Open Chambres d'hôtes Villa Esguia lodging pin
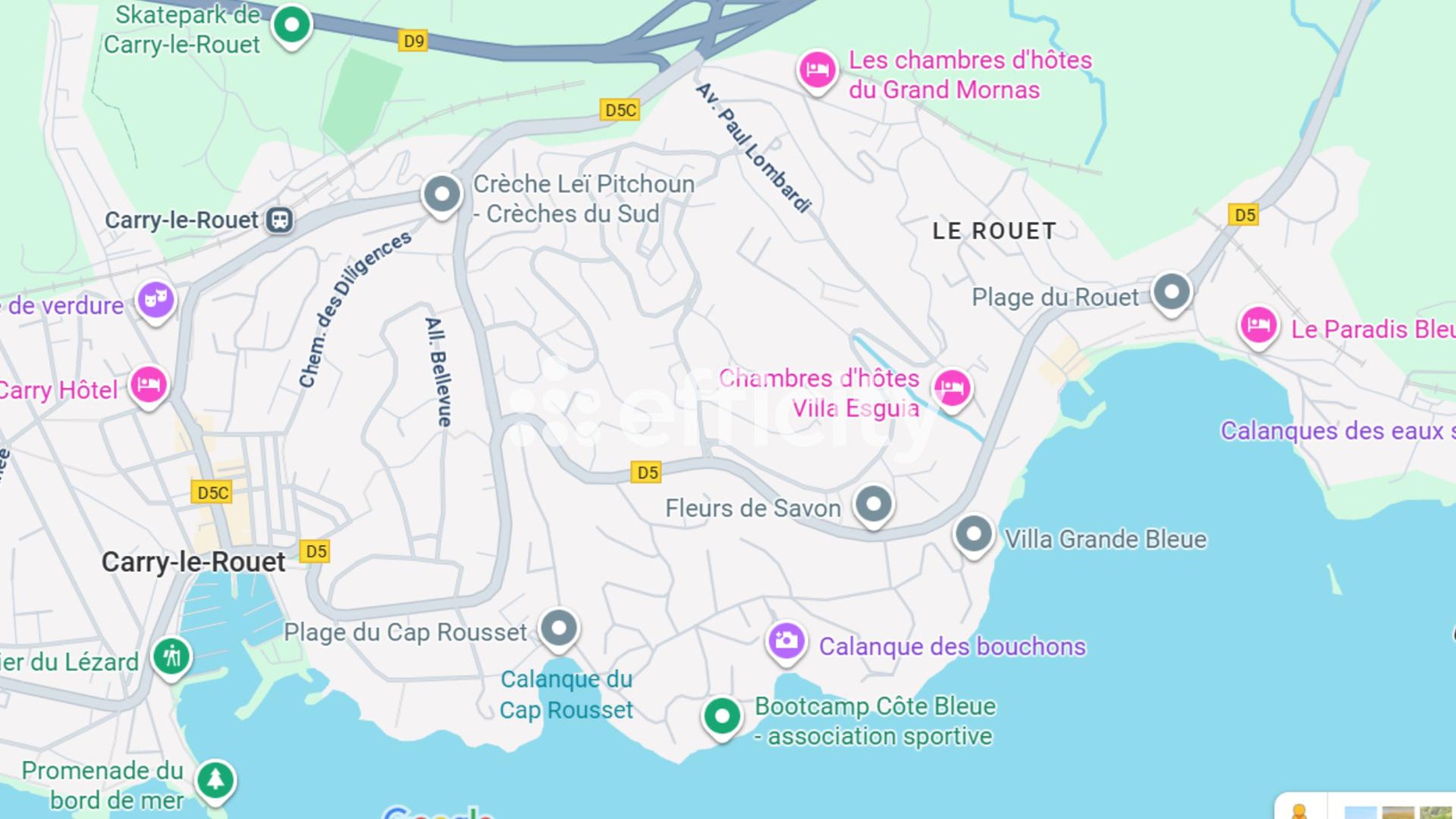The width and height of the screenshot is (1456, 819). [x=952, y=388]
